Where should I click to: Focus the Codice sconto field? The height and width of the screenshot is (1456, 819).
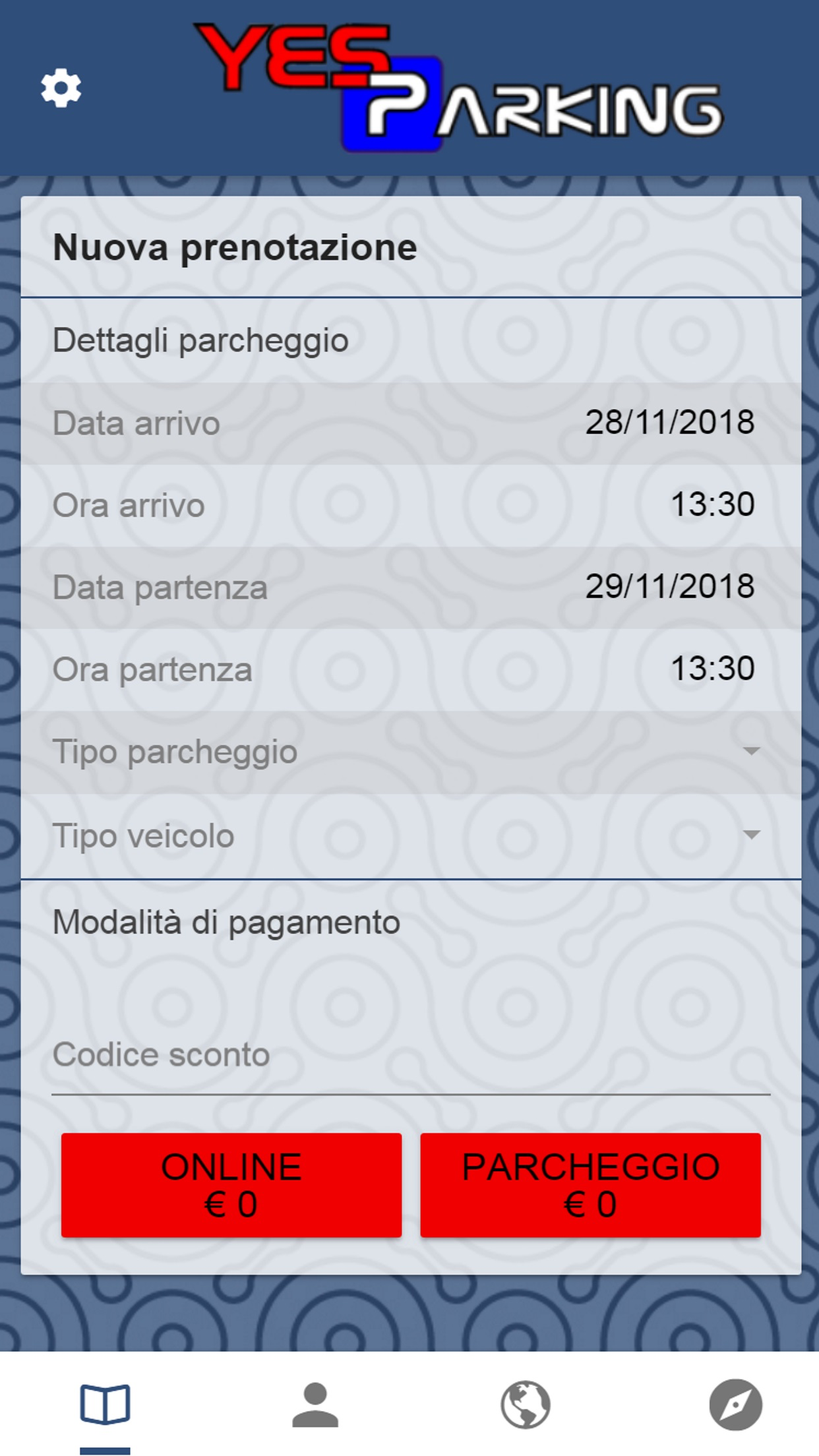click(x=410, y=1055)
